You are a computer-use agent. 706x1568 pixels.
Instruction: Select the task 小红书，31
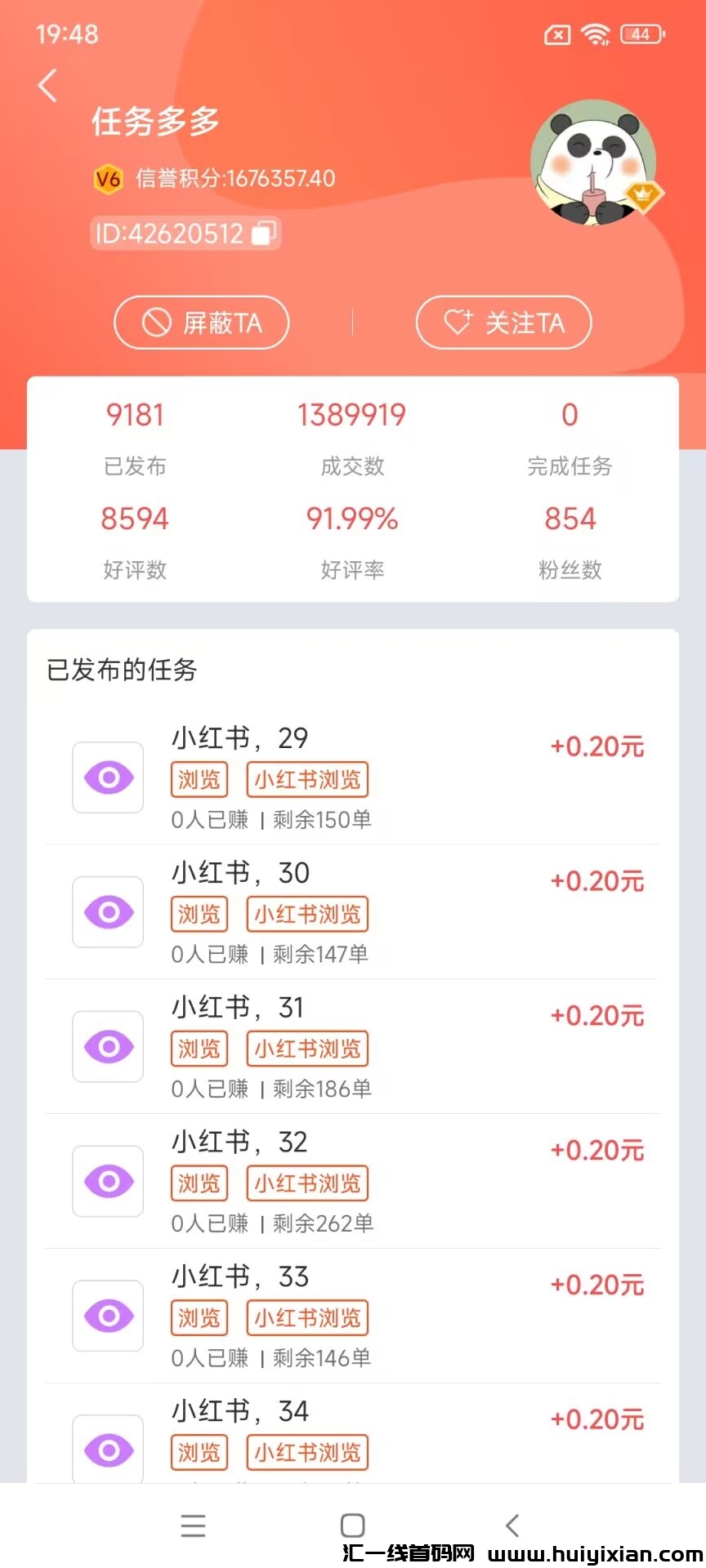coord(352,1047)
